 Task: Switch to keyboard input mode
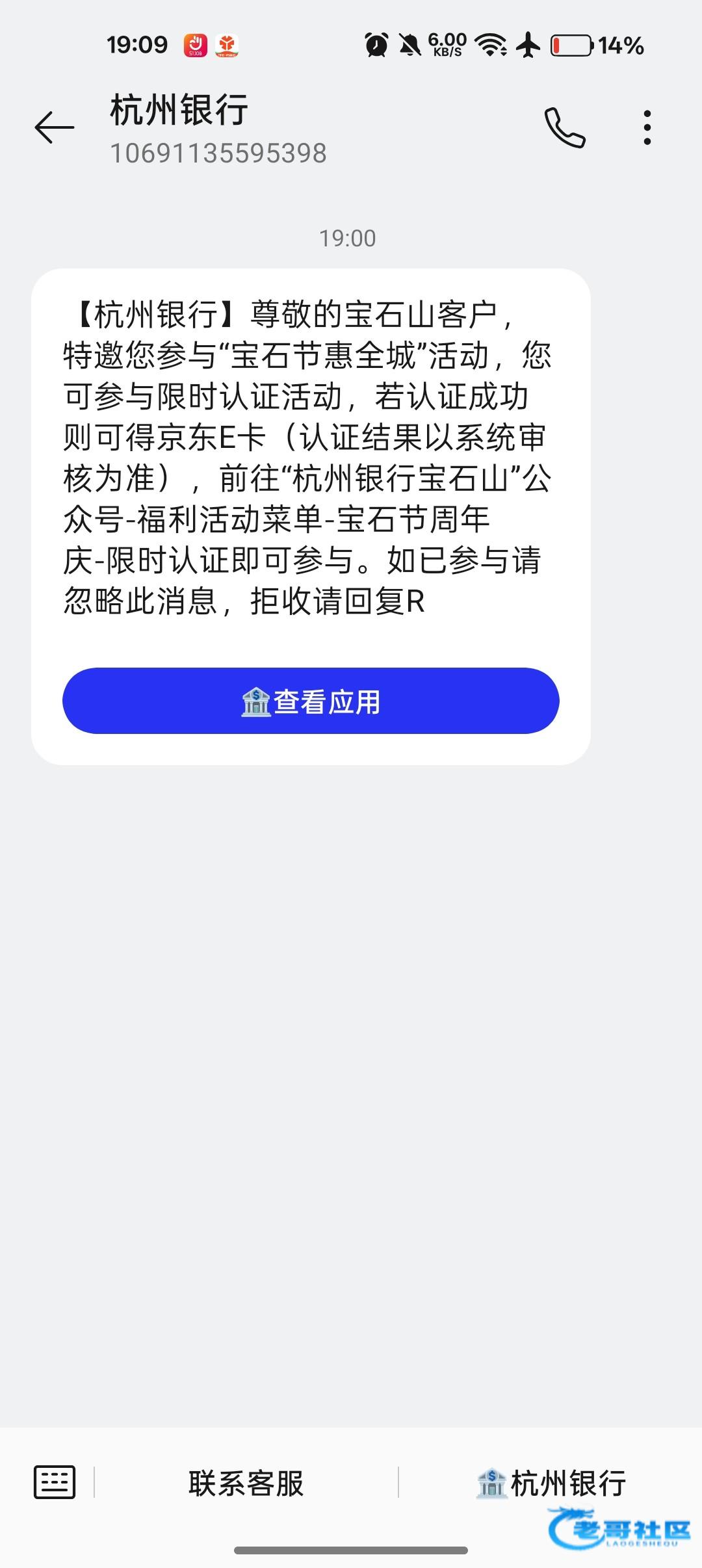(55, 1483)
